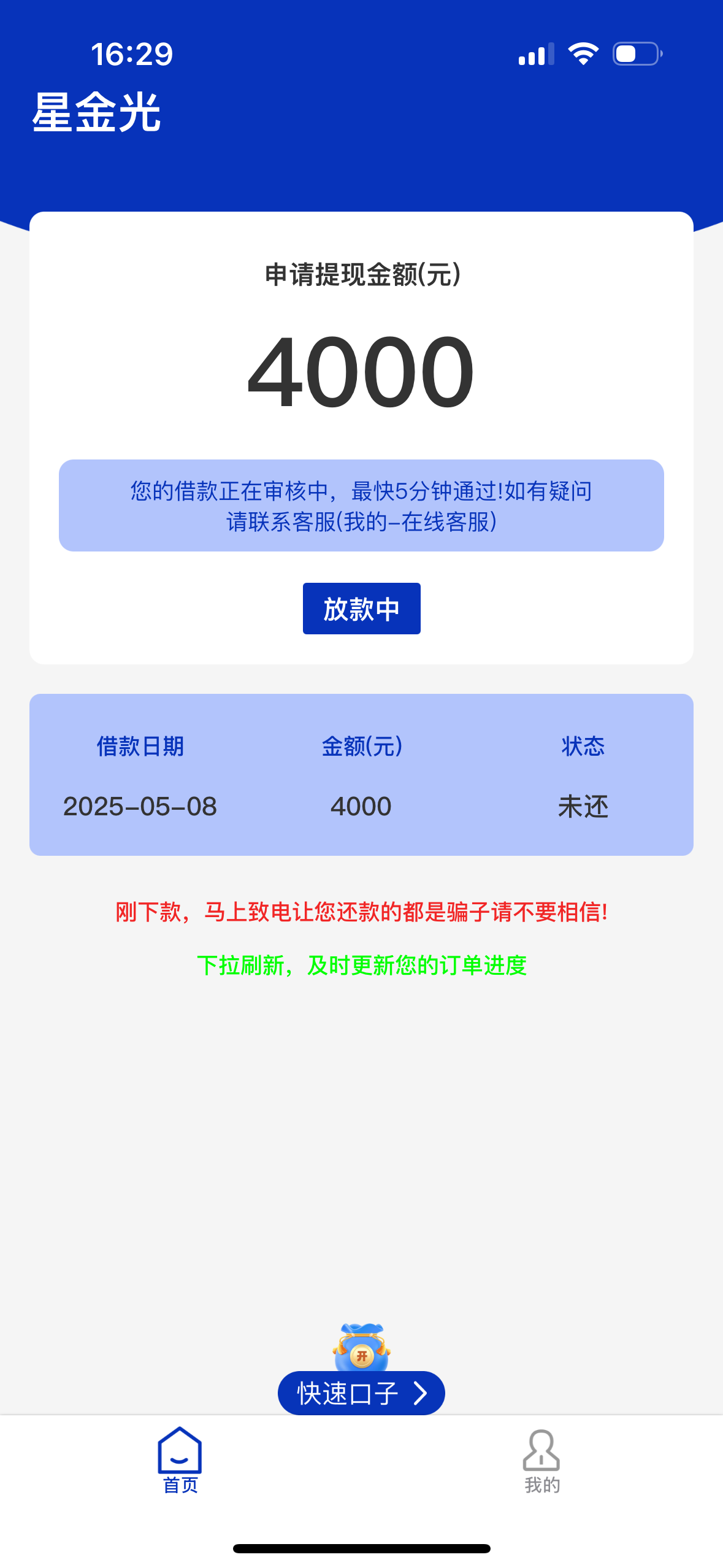Switch to the 我的 tab
Viewport: 723px width, 1568px height.
coord(541,1462)
